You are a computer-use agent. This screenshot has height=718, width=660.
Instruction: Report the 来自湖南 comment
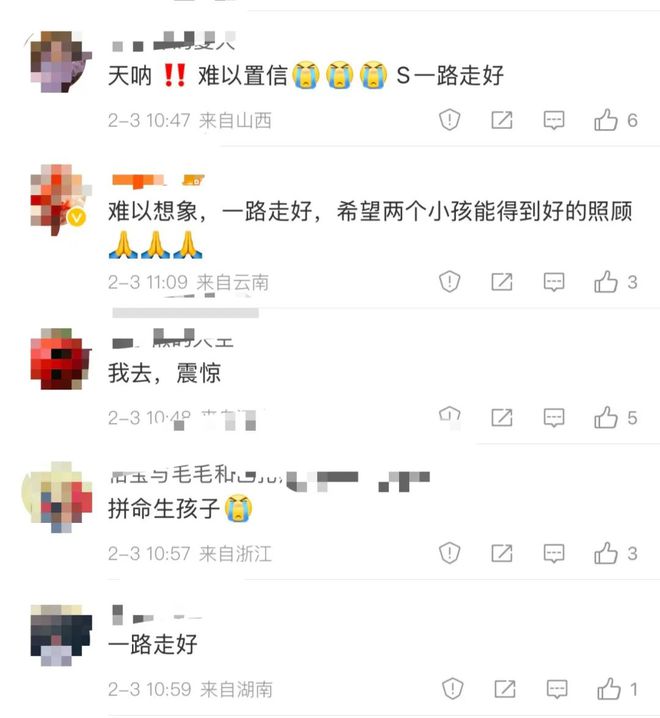[450, 689]
